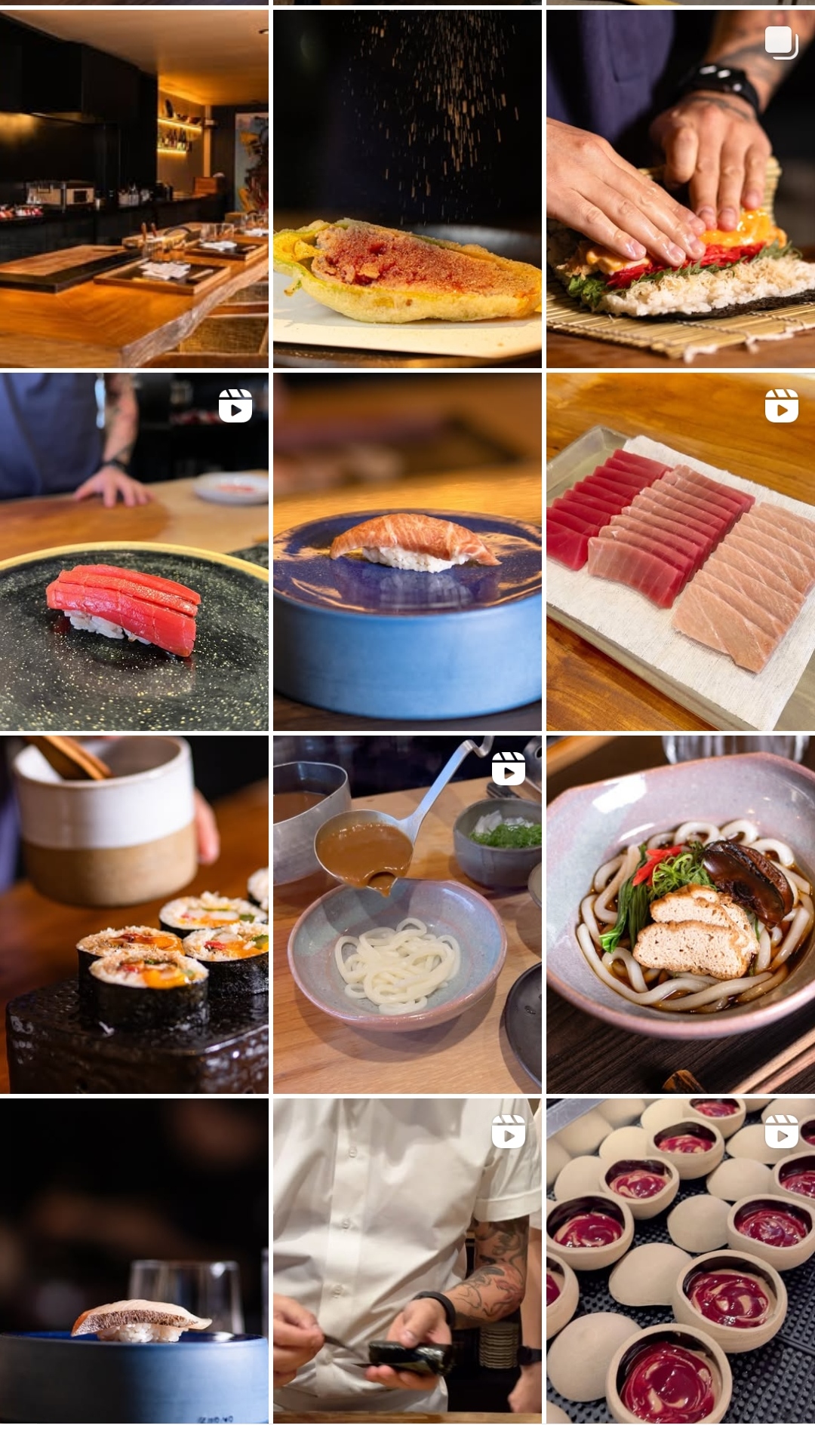815x1456 pixels.
Task: Play the reel of red tuna nigiri
Action: [x=134, y=551]
